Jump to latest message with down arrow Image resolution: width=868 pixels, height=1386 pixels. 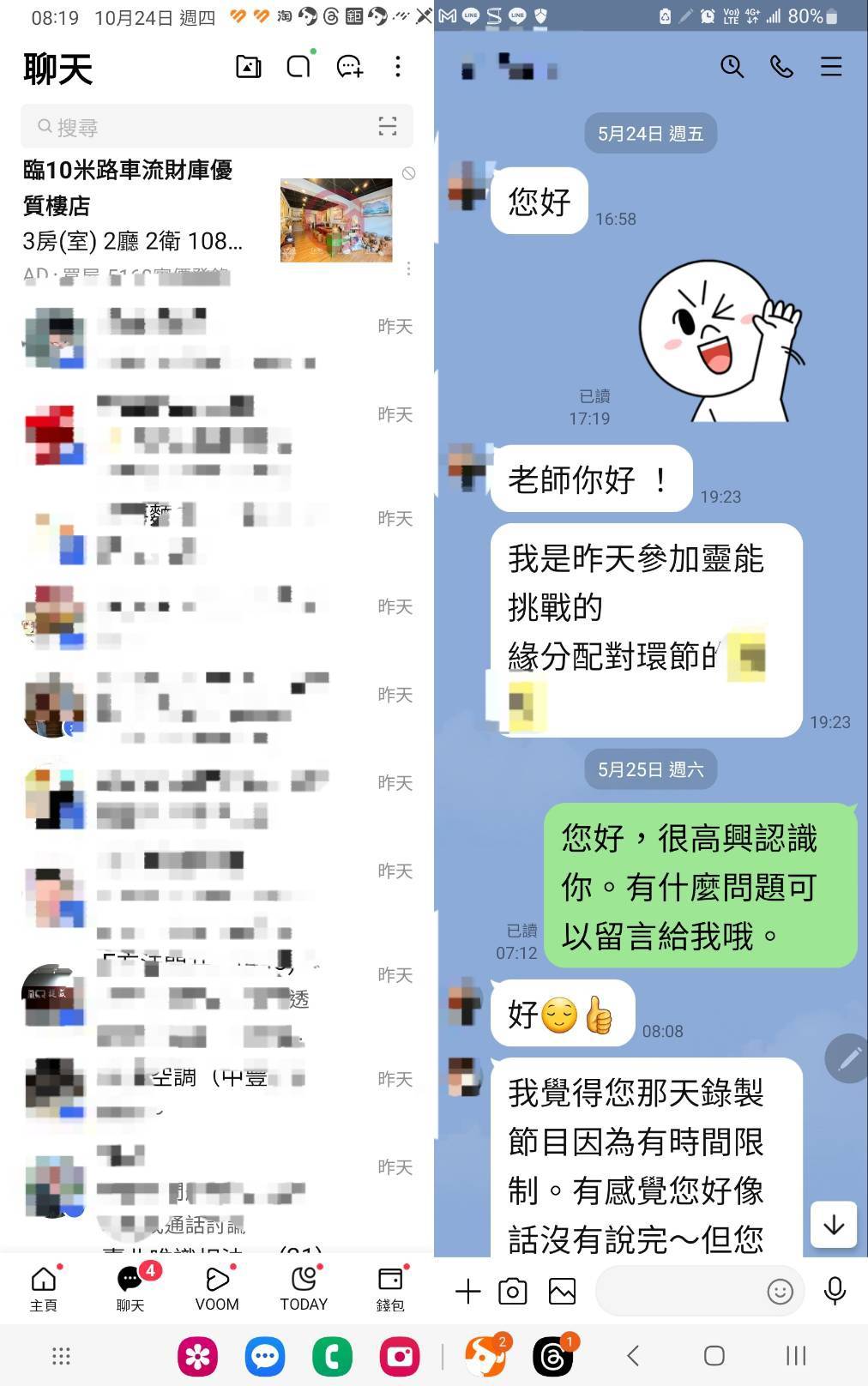coord(834,1225)
